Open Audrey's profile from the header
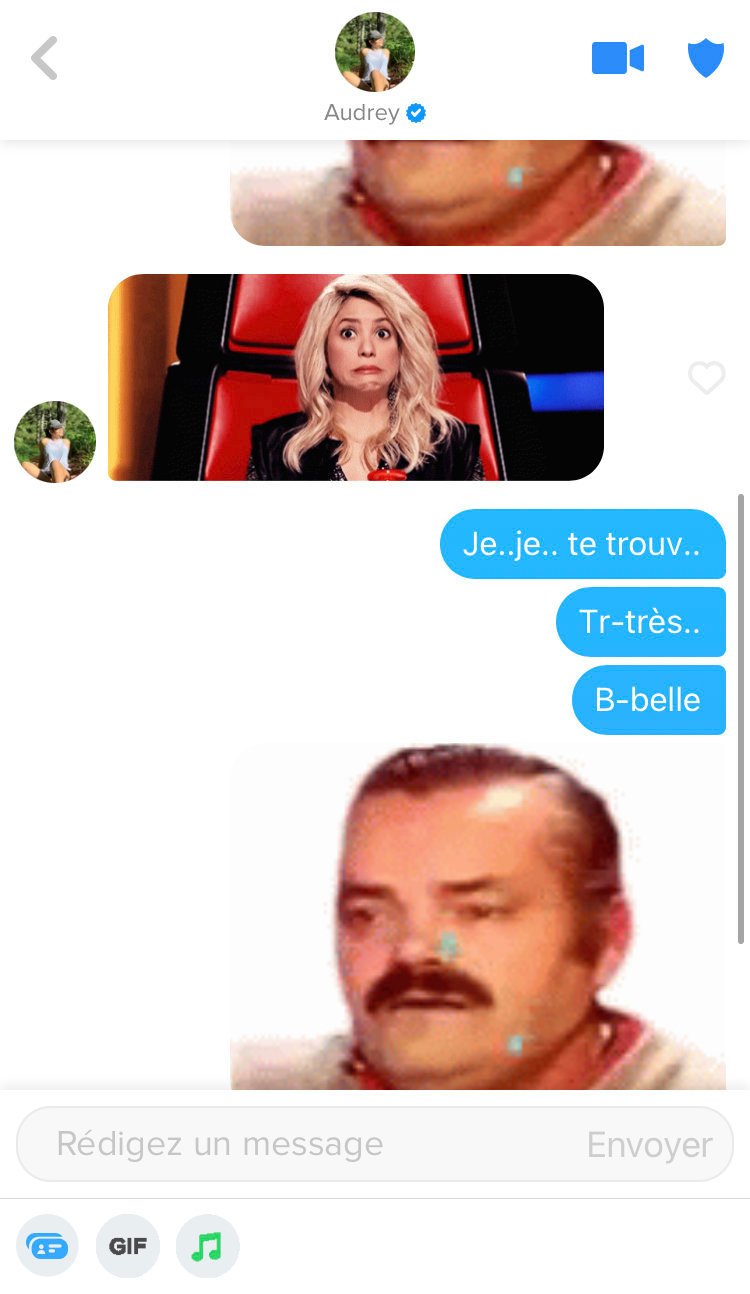This screenshot has width=750, height=1294. (374, 53)
